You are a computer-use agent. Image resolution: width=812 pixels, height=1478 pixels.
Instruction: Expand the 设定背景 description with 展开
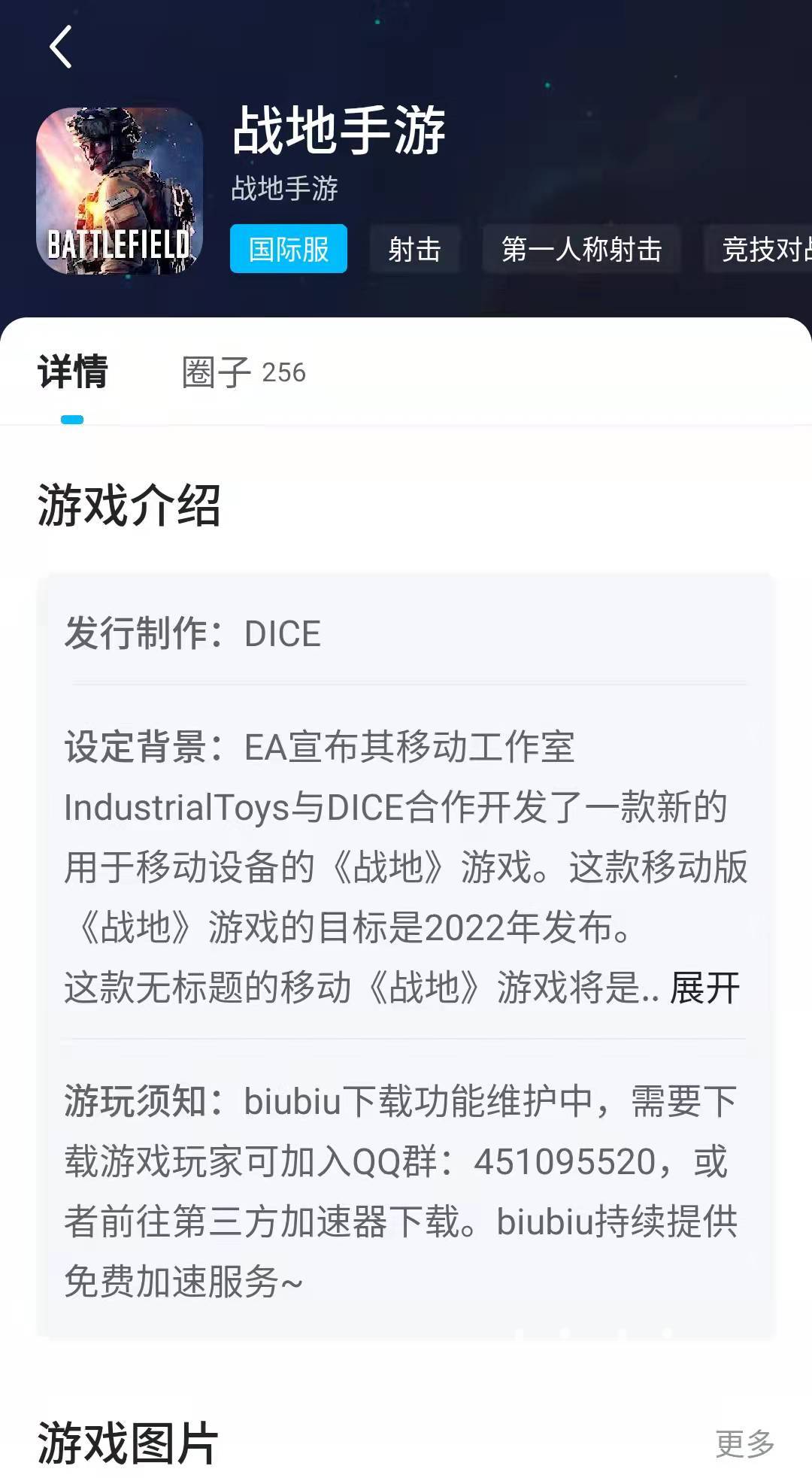pyautogui.click(x=704, y=988)
